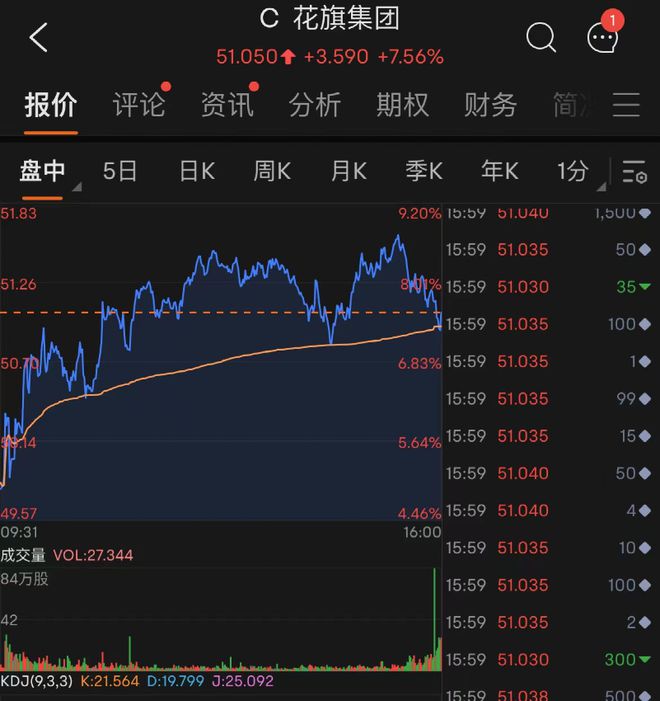Viewport: 660px width, 701px height.
Task: Show the 周K chart
Action: (x=272, y=171)
